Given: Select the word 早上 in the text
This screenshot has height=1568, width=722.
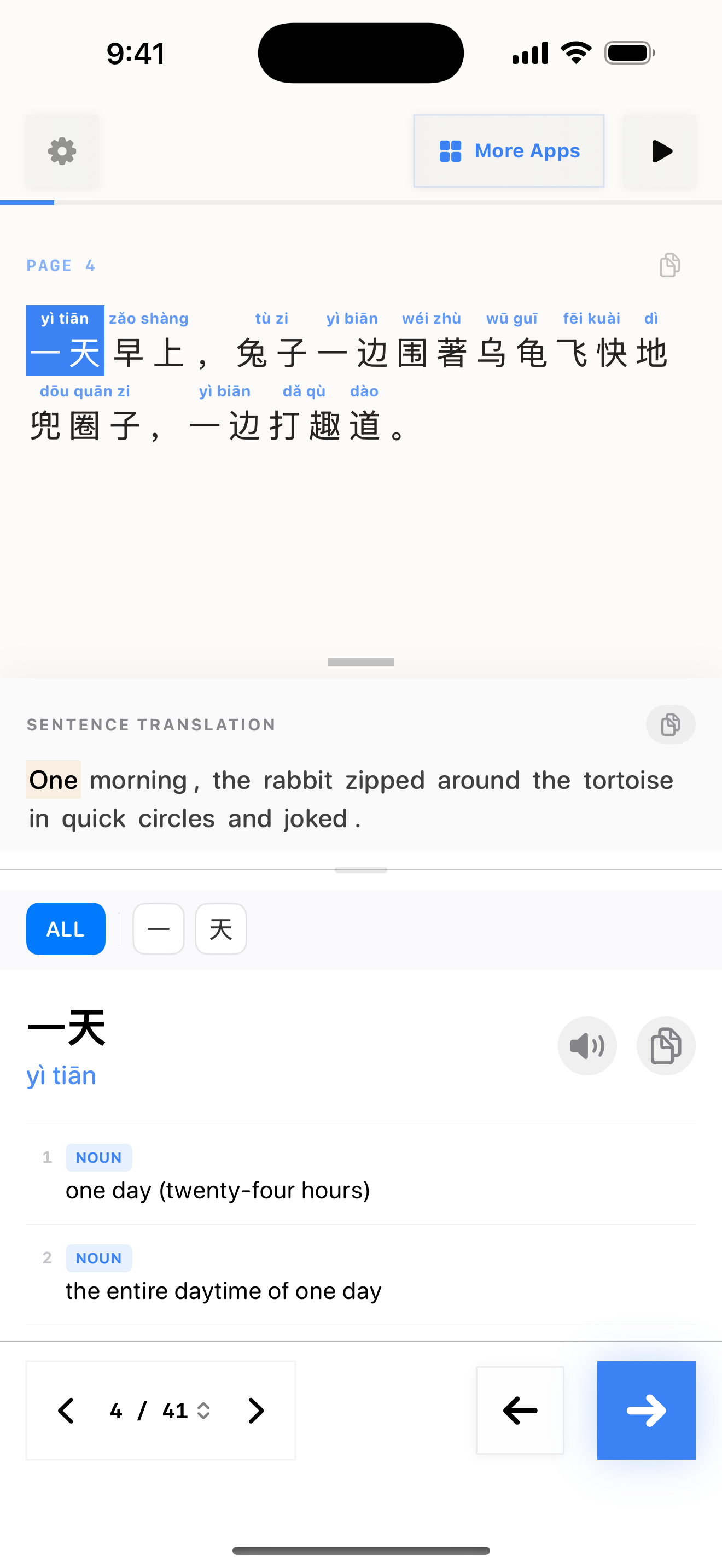Looking at the screenshot, I should pyautogui.click(x=149, y=353).
